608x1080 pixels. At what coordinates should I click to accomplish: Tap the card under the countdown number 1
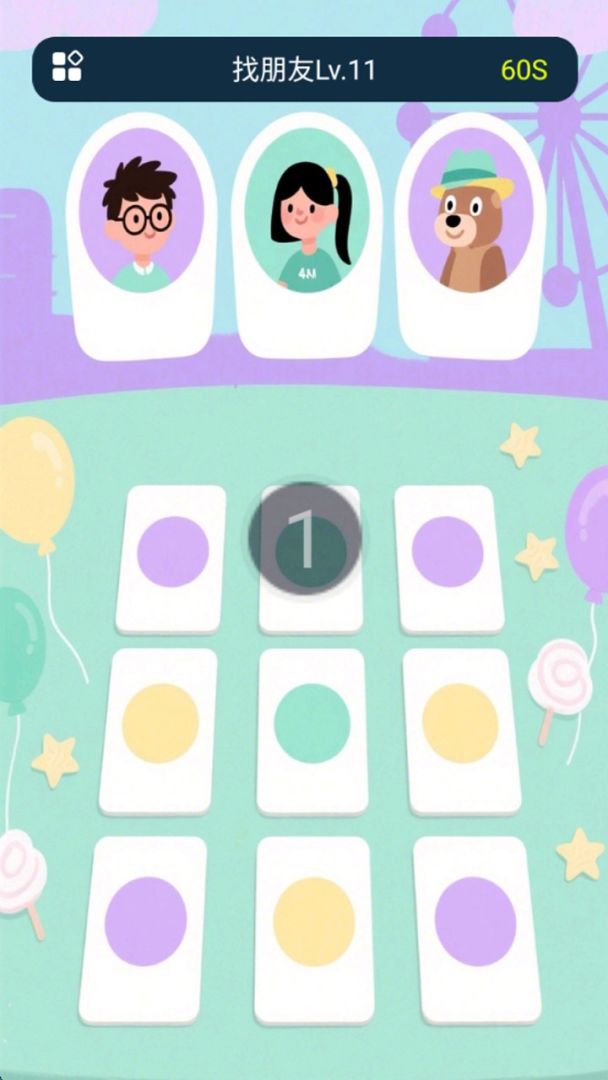[x=310, y=600]
